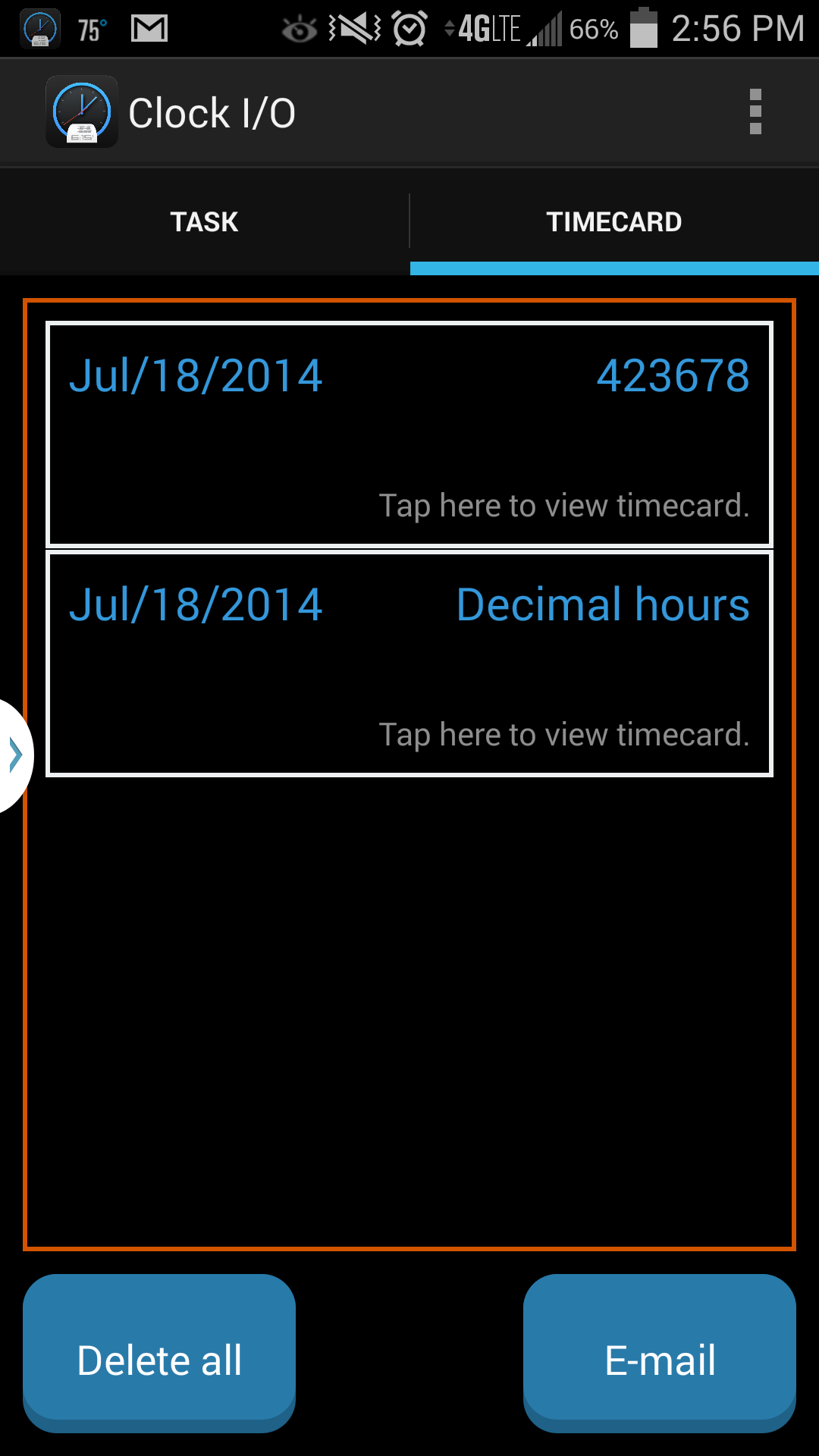Image resolution: width=819 pixels, height=1456 pixels.
Task: Open the overflow menu
Action: (755, 111)
